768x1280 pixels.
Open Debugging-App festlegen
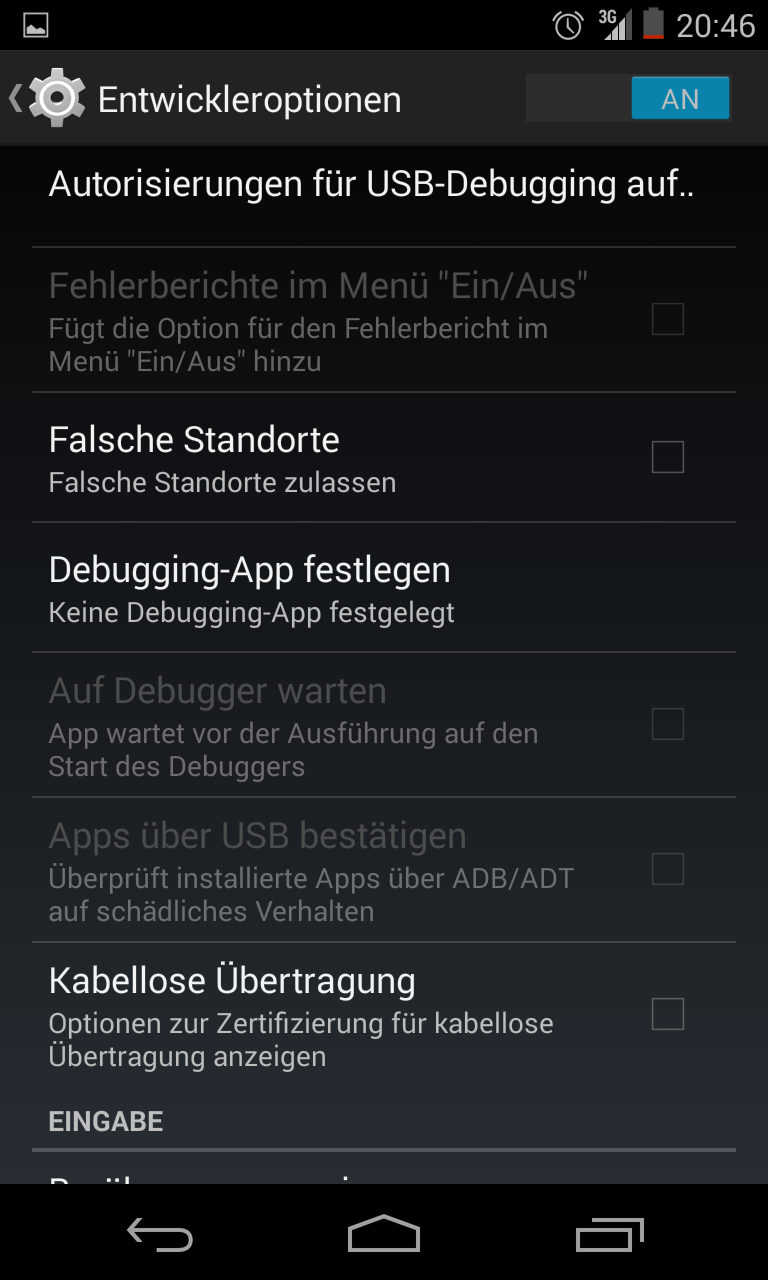384,588
